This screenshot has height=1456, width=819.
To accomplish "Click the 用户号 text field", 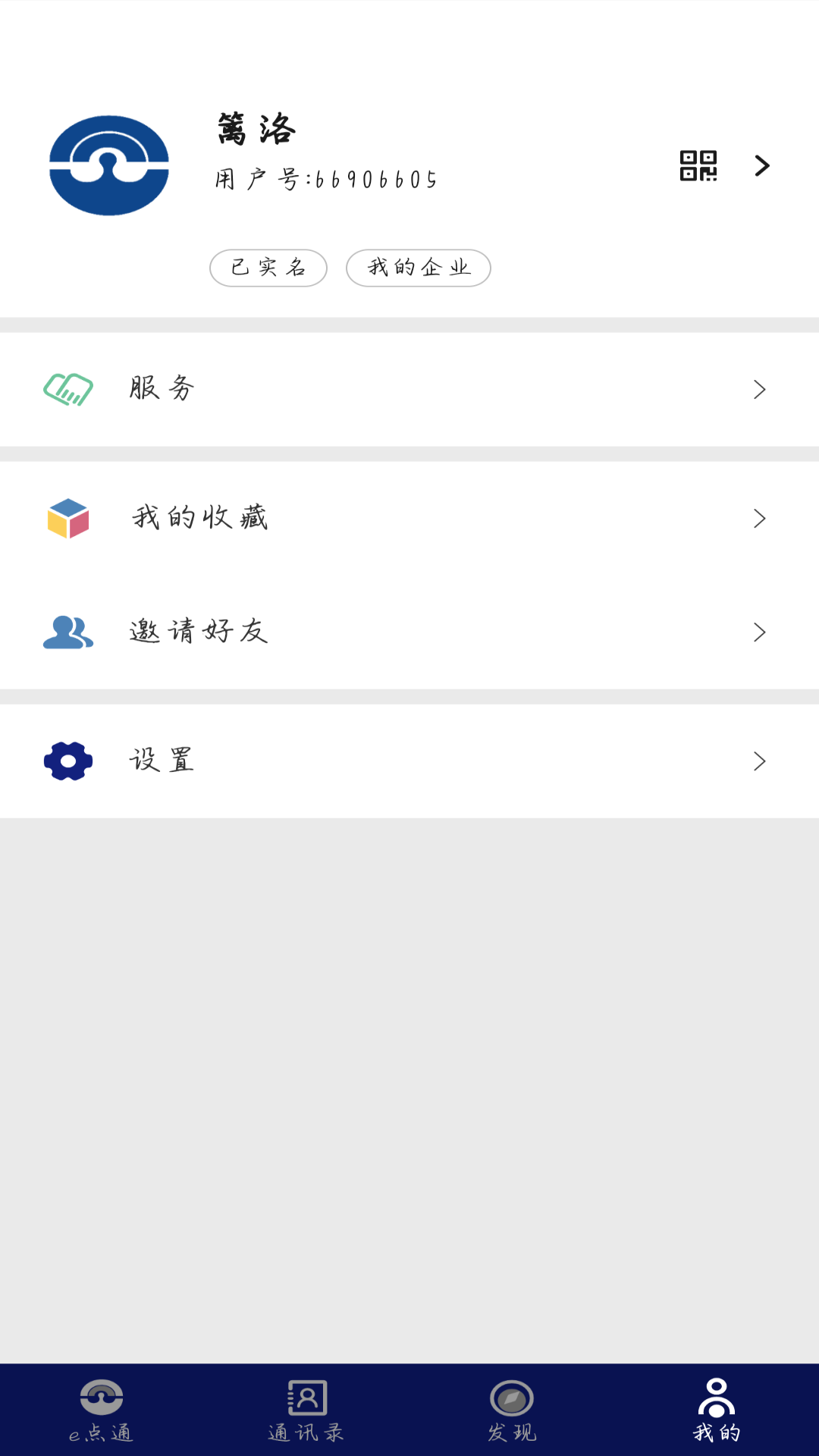I will (324, 180).
